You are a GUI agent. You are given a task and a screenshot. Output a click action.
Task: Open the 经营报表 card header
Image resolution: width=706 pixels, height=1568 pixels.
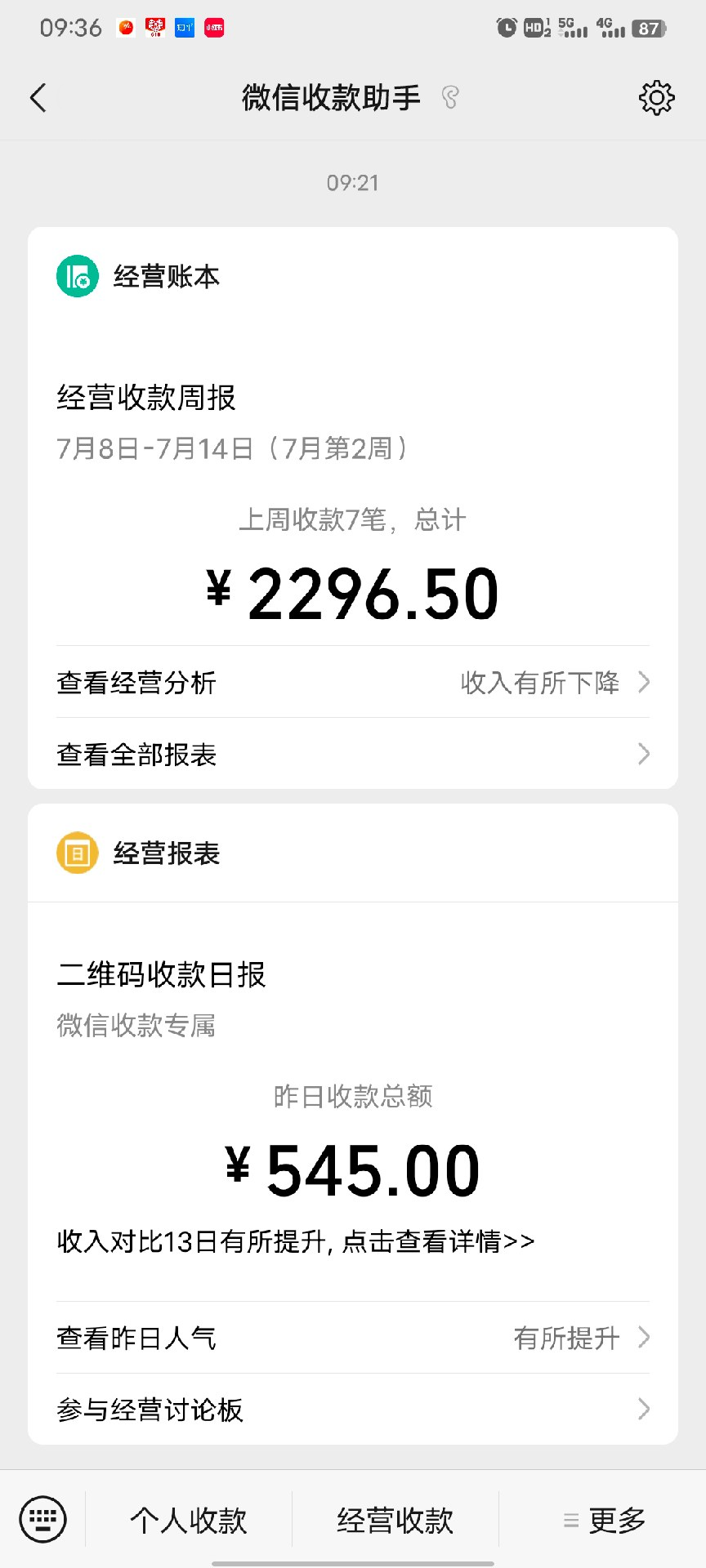(x=353, y=853)
